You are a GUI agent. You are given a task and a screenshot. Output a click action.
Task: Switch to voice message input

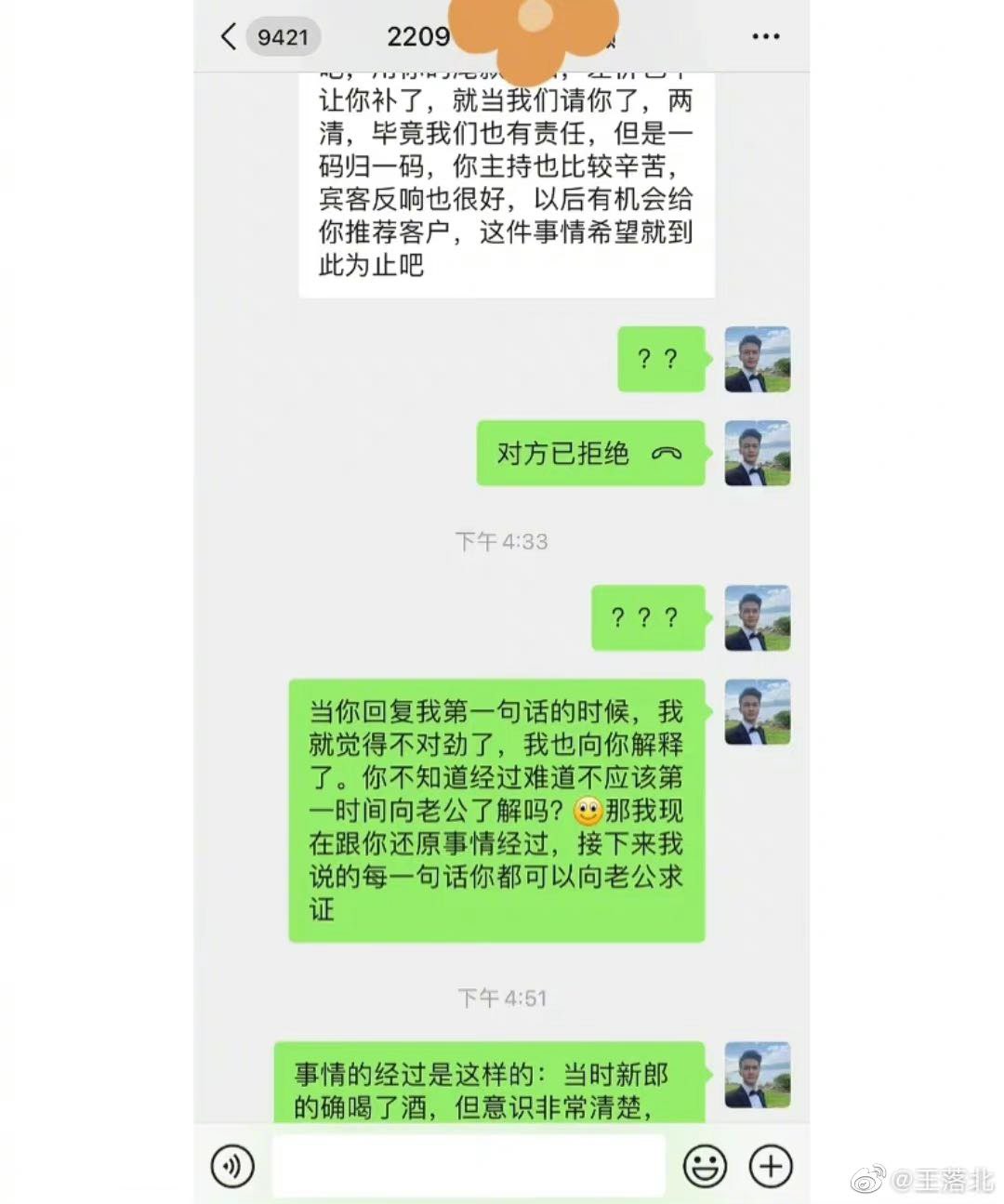tap(232, 1165)
